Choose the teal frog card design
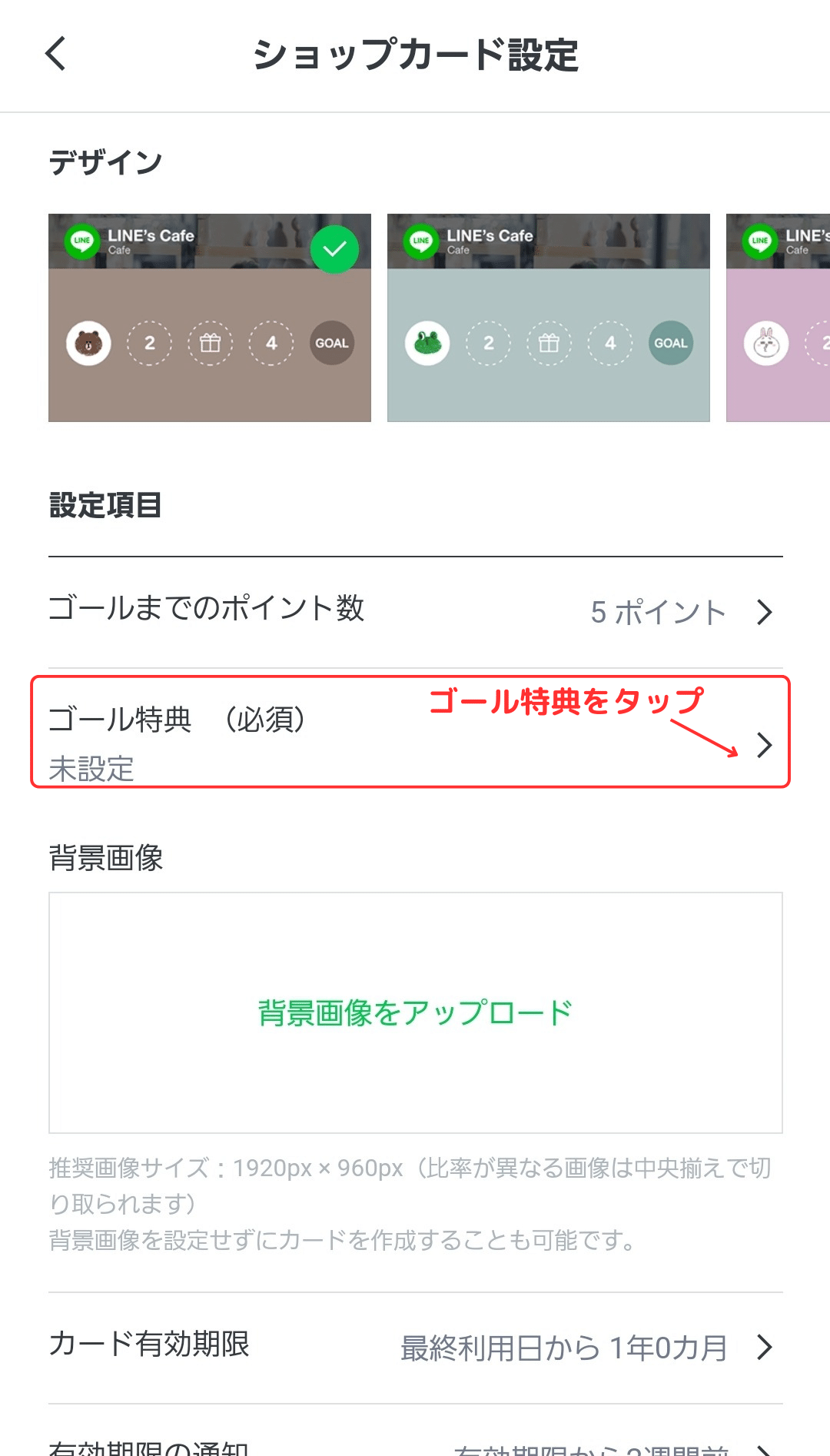The height and width of the screenshot is (1456, 830). coord(549,317)
